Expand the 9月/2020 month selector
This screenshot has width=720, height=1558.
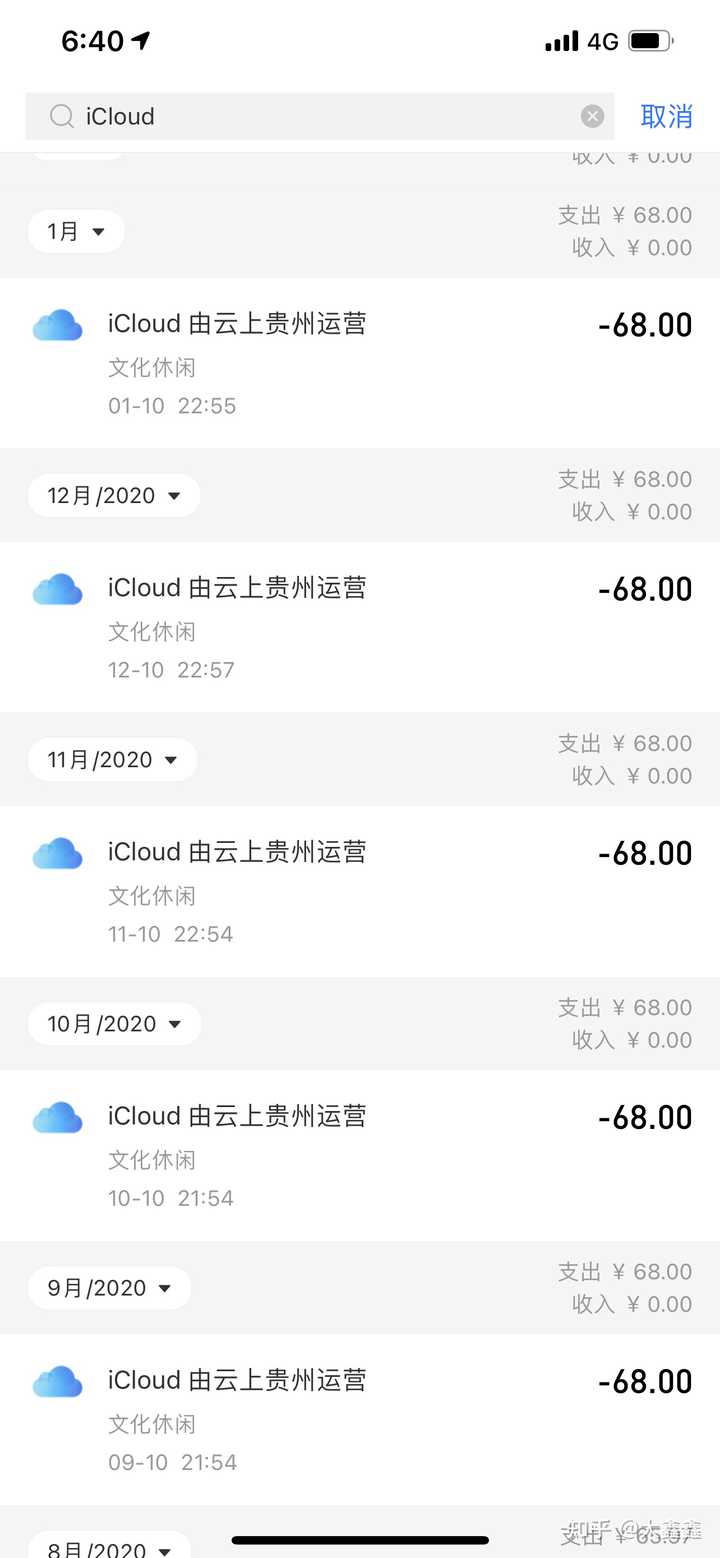click(109, 1288)
